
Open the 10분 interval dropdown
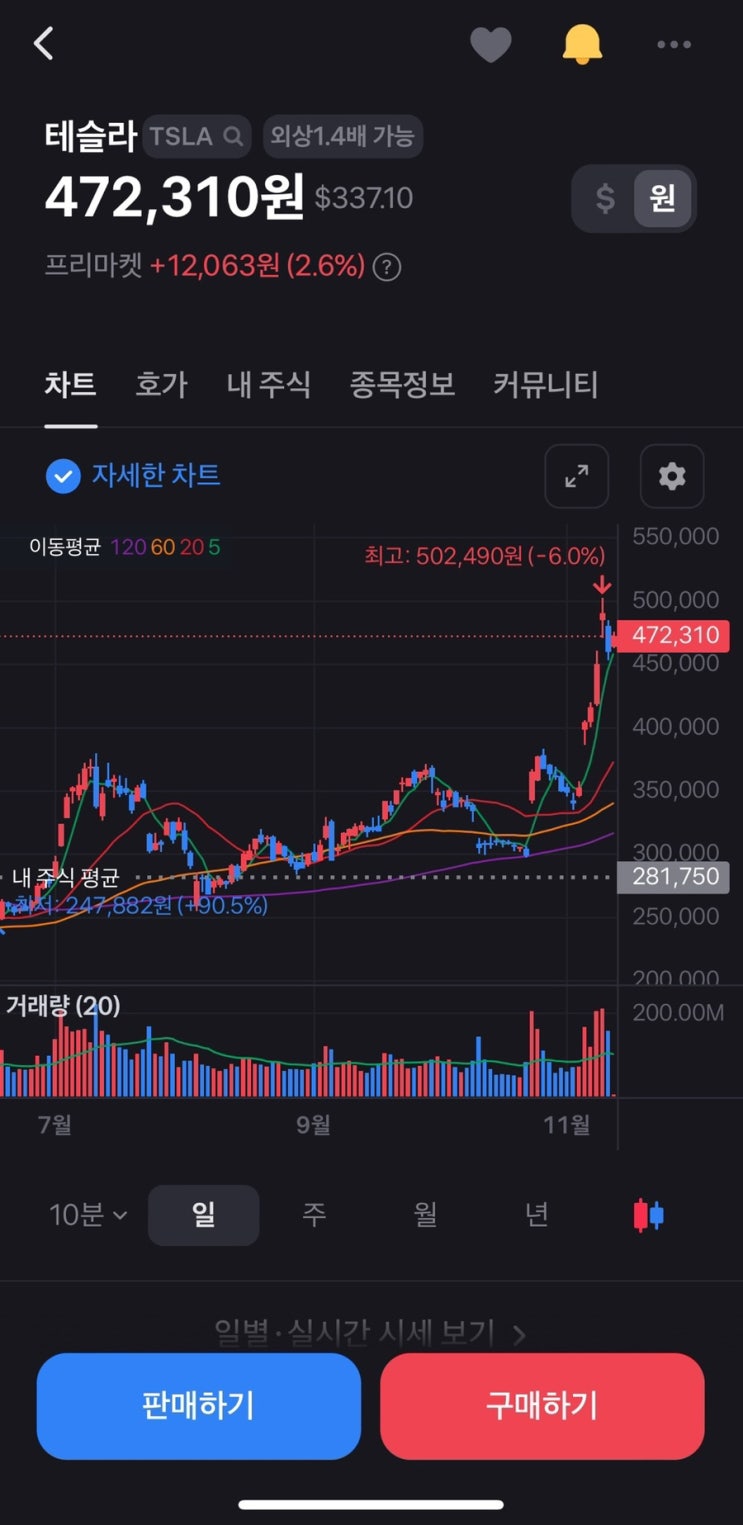pos(88,1215)
